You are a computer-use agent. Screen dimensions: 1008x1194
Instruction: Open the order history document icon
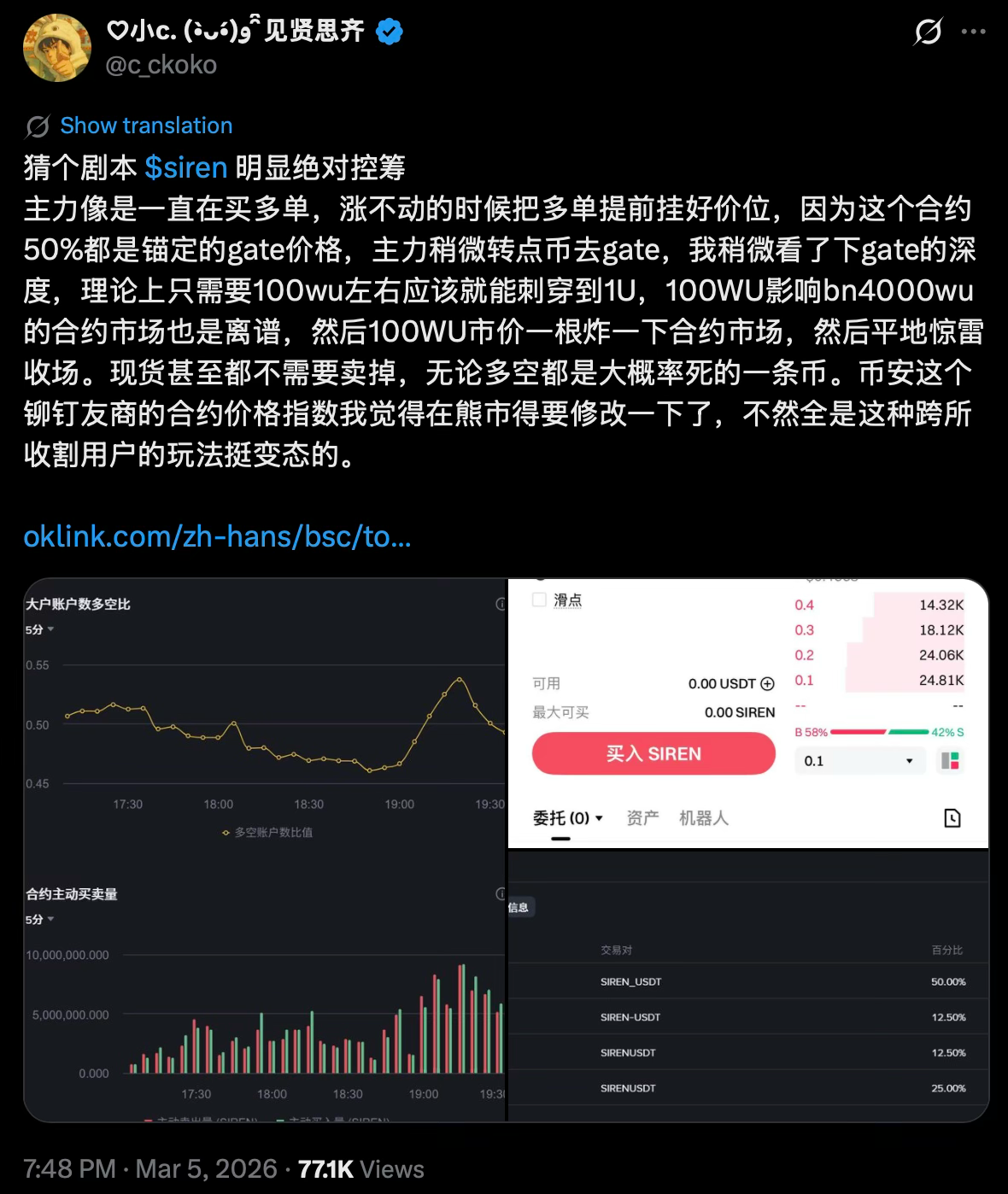click(x=952, y=817)
